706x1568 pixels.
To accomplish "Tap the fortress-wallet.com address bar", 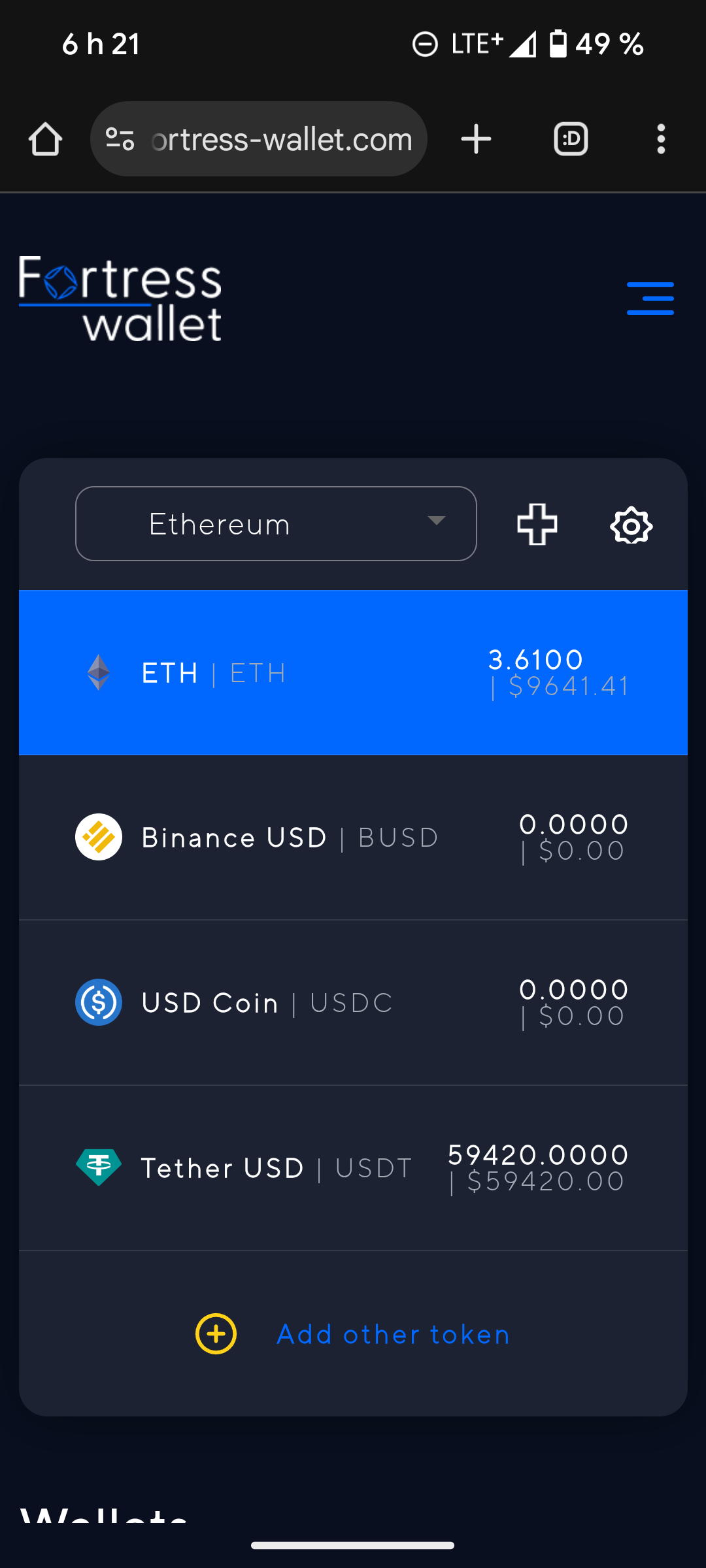I will [281, 139].
